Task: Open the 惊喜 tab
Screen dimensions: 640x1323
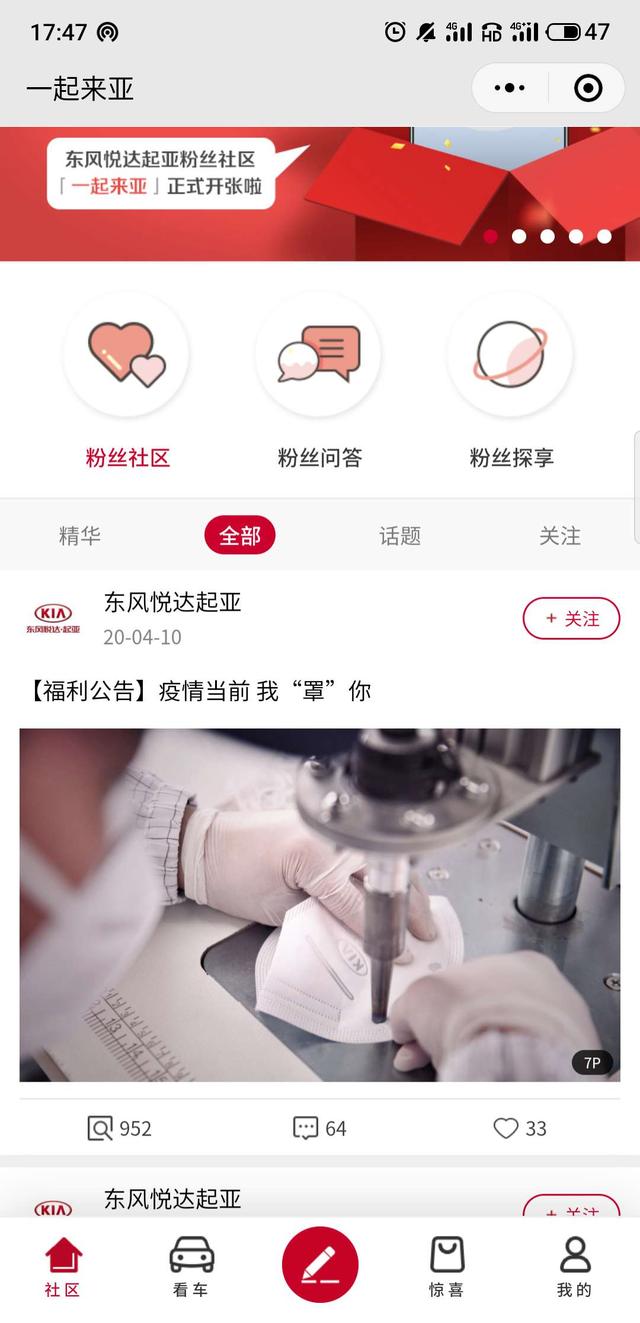Action: pos(447,1267)
